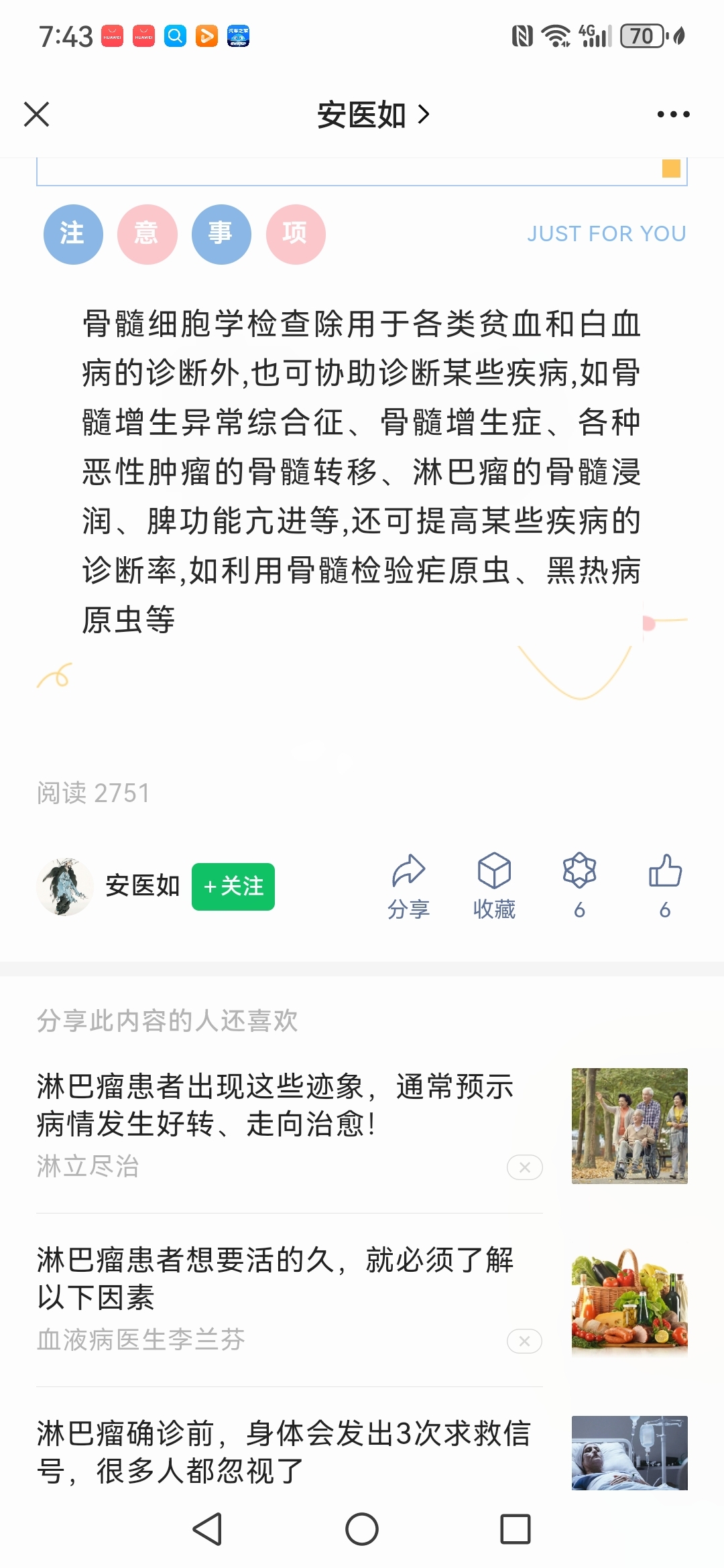Go back using system navigation
Image resolution: width=724 pixels, height=1568 pixels.
pos(207,1529)
